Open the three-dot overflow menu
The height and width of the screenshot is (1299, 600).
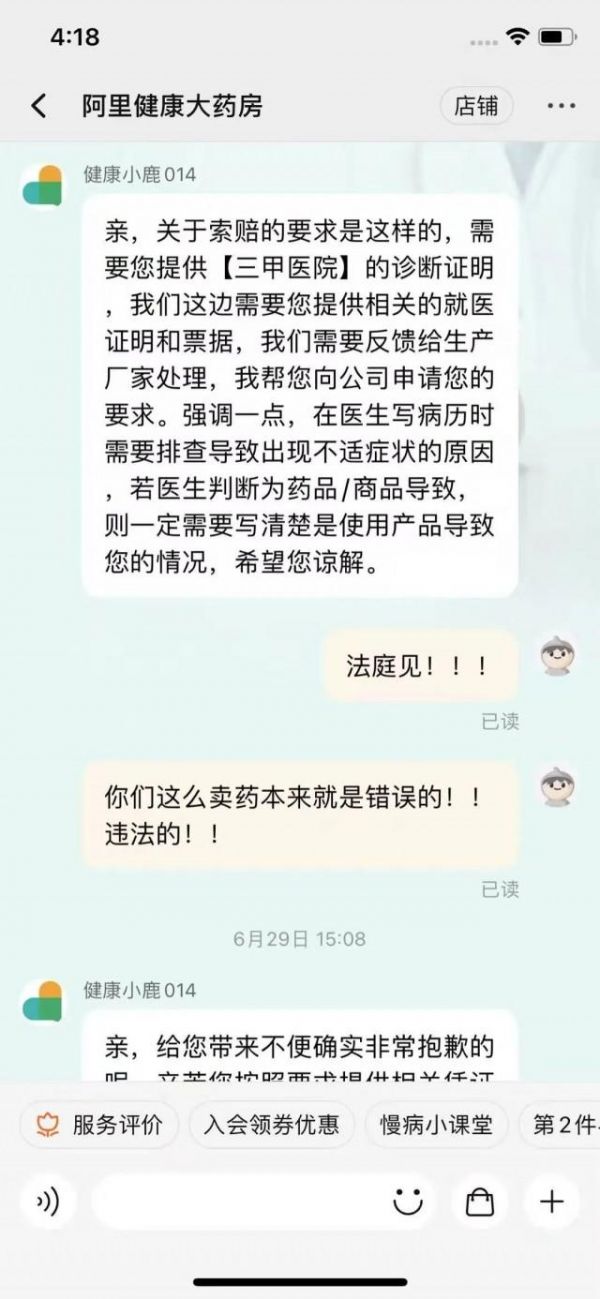[560, 106]
